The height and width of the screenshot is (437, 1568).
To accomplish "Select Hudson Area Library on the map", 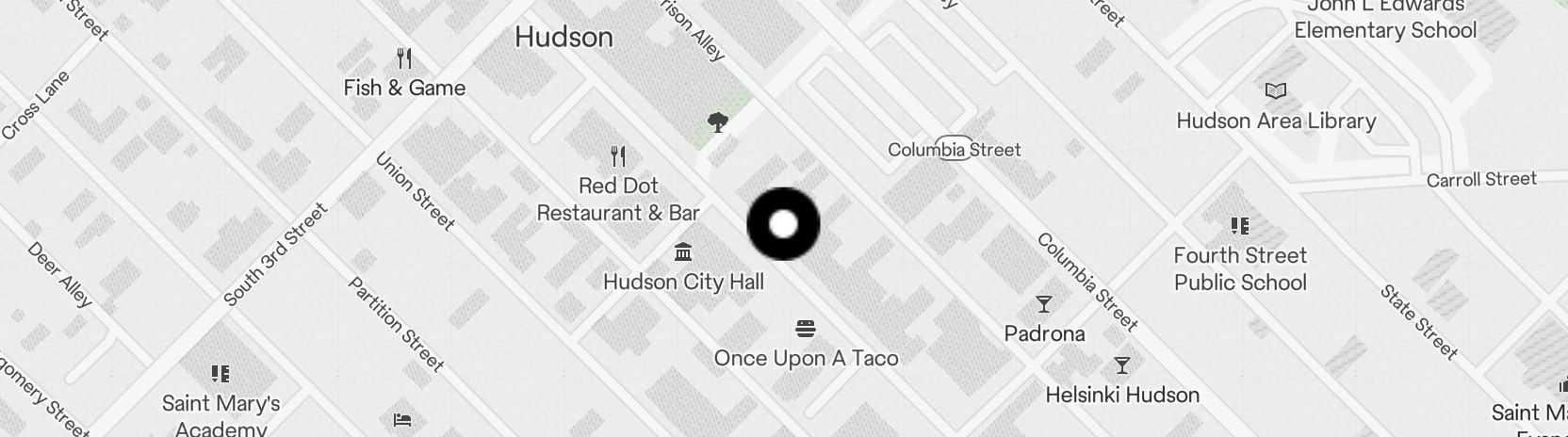I will click(x=1275, y=91).
